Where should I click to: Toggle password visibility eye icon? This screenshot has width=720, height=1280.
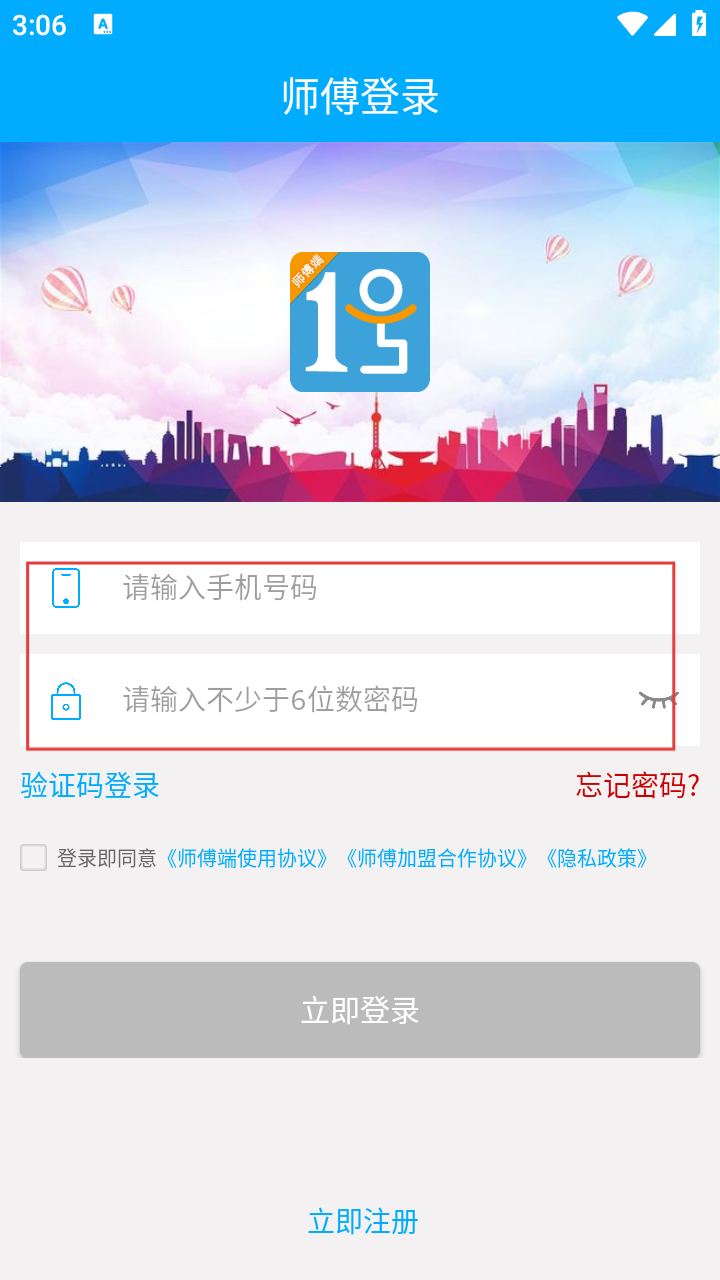pyautogui.click(x=658, y=700)
